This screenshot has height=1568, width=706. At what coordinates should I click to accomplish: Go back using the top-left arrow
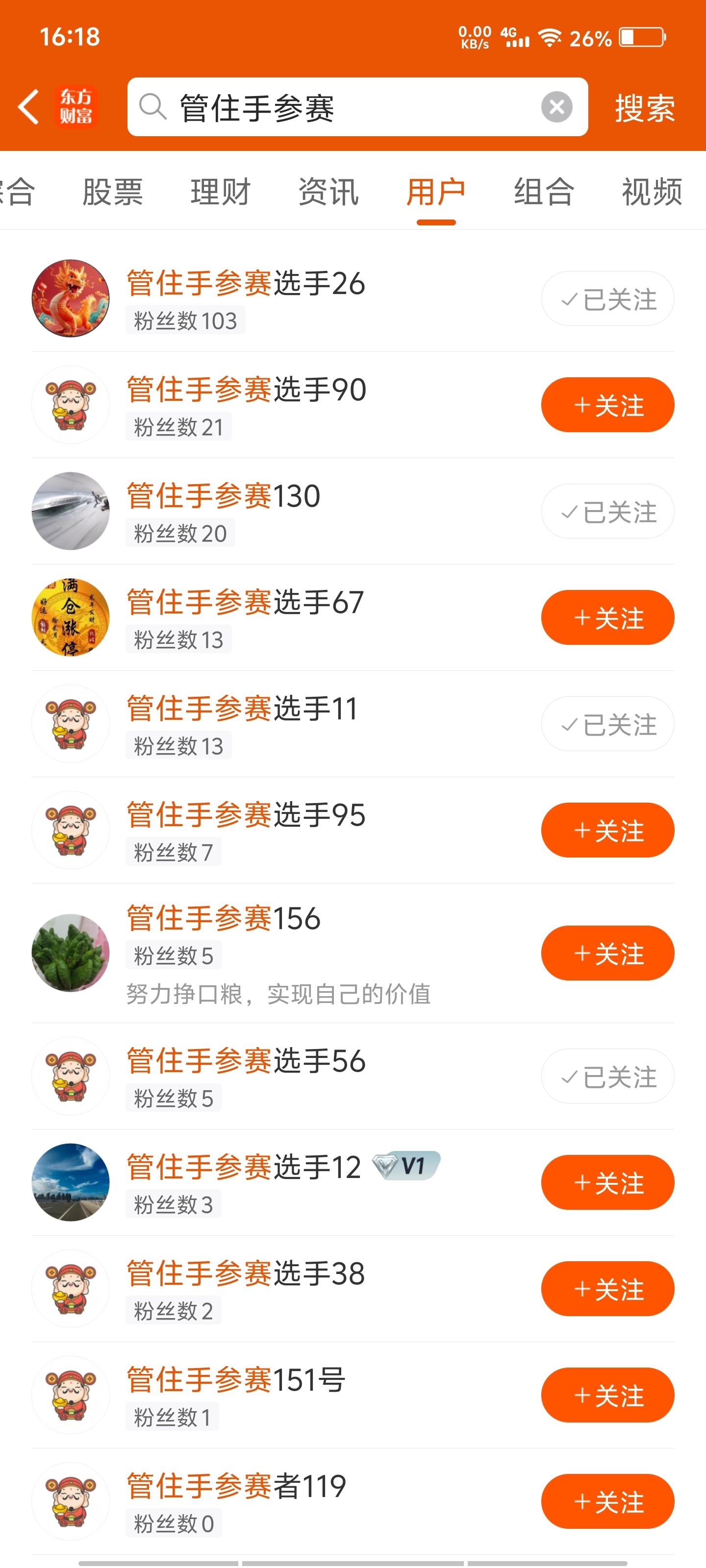coord(28,107)
